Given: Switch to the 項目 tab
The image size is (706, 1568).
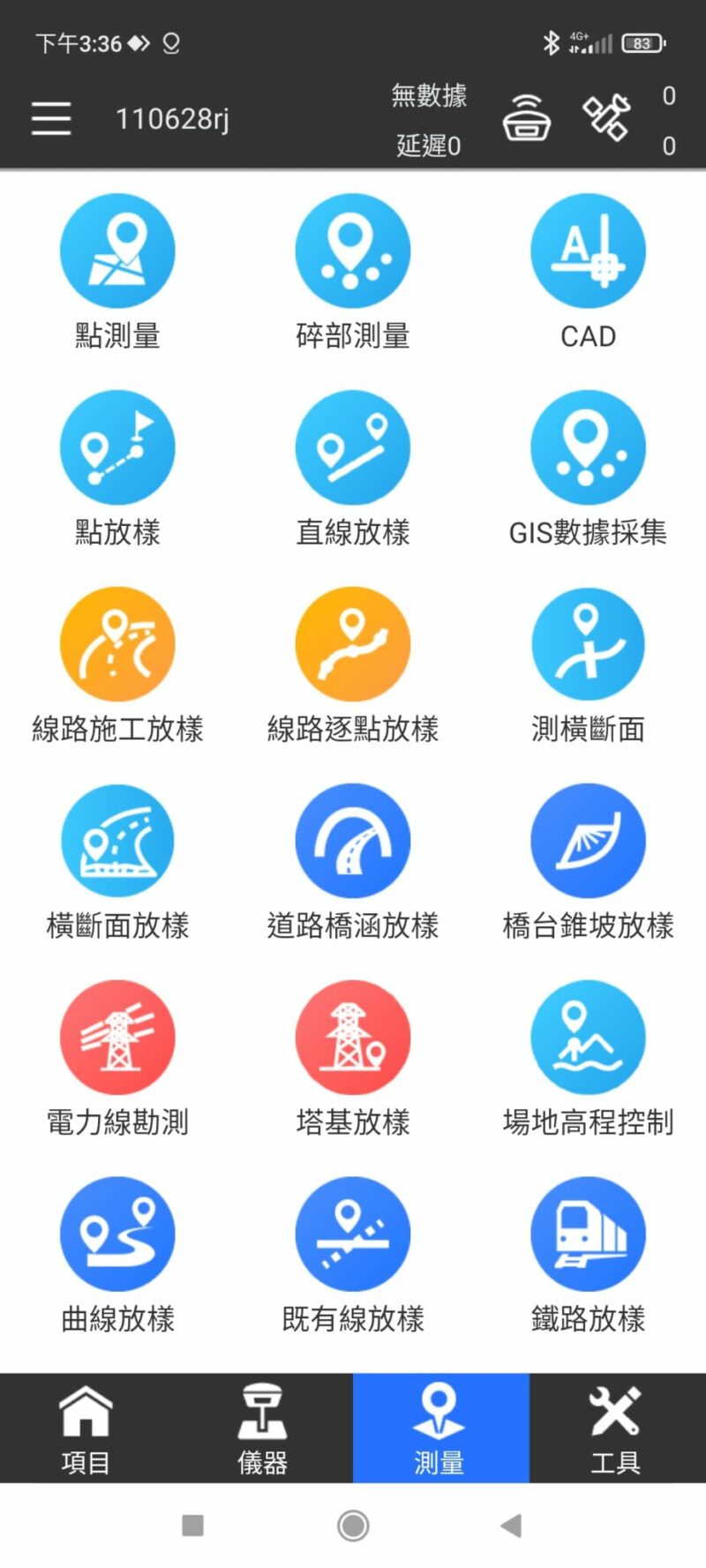Looking at the screenshot, I should [86, 1429].
